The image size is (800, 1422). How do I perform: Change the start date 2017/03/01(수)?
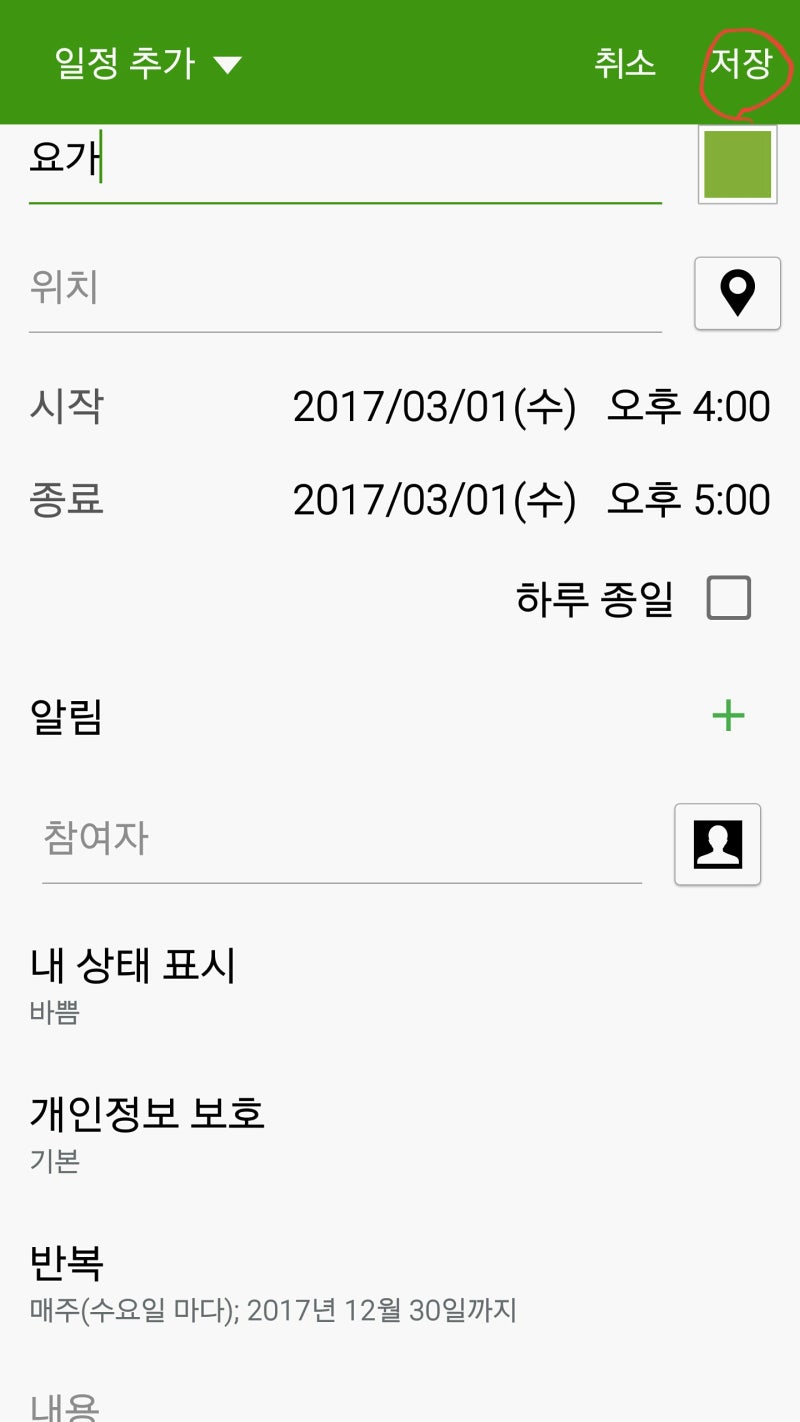[x=434, y=407]
